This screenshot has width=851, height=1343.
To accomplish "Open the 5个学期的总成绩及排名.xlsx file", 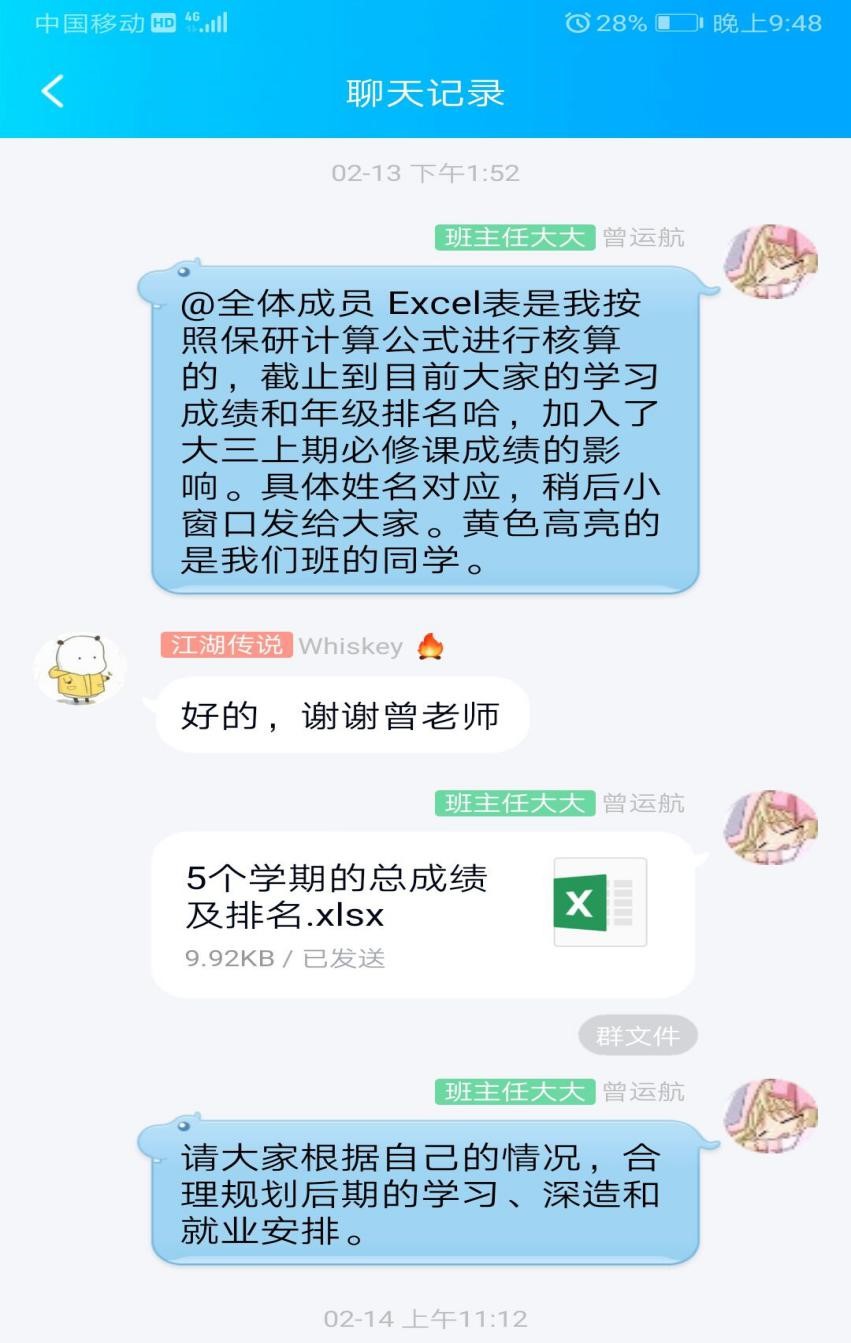I will click(422, 914).
